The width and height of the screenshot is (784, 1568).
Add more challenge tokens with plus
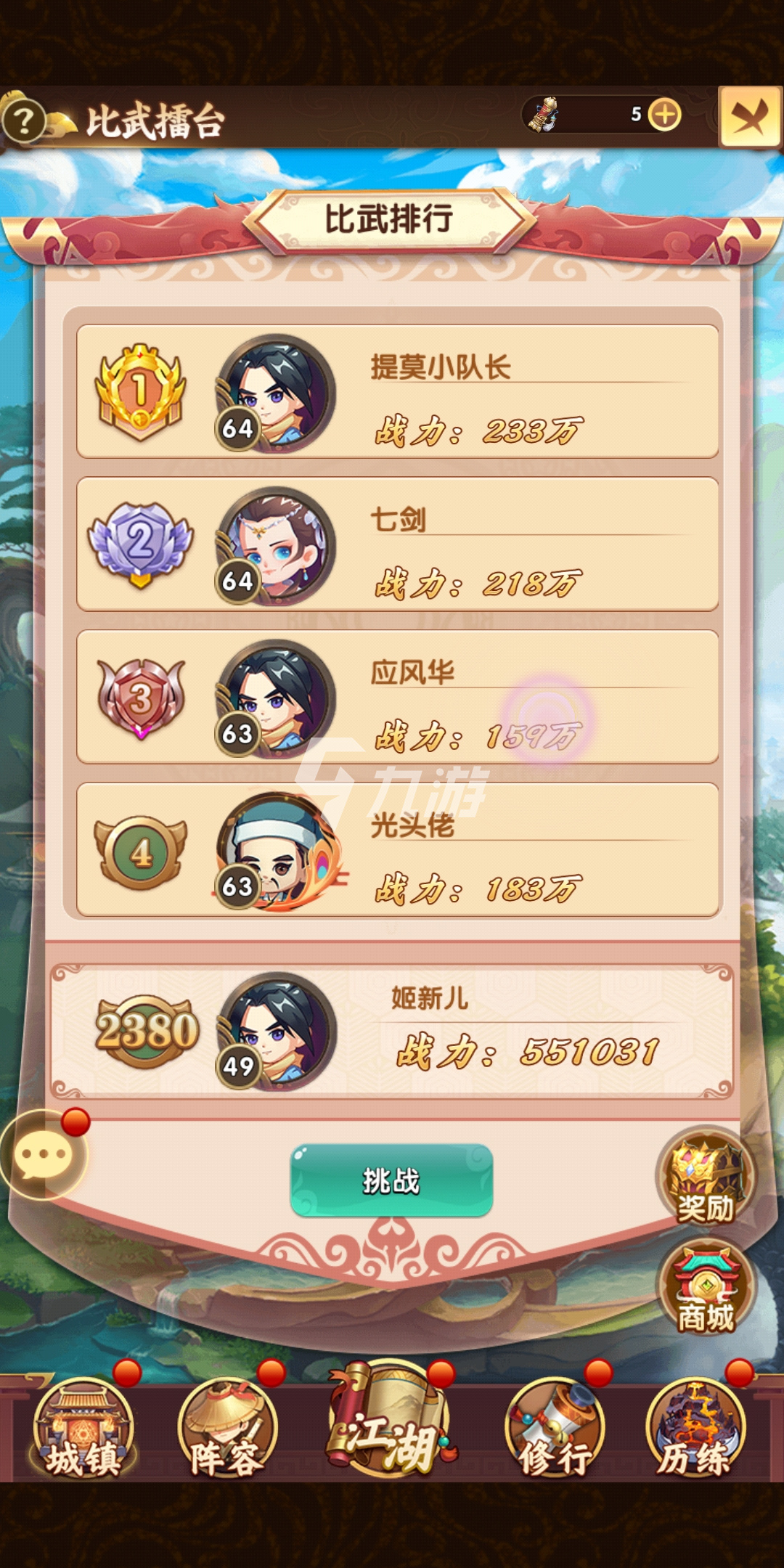tap(664, 115)
